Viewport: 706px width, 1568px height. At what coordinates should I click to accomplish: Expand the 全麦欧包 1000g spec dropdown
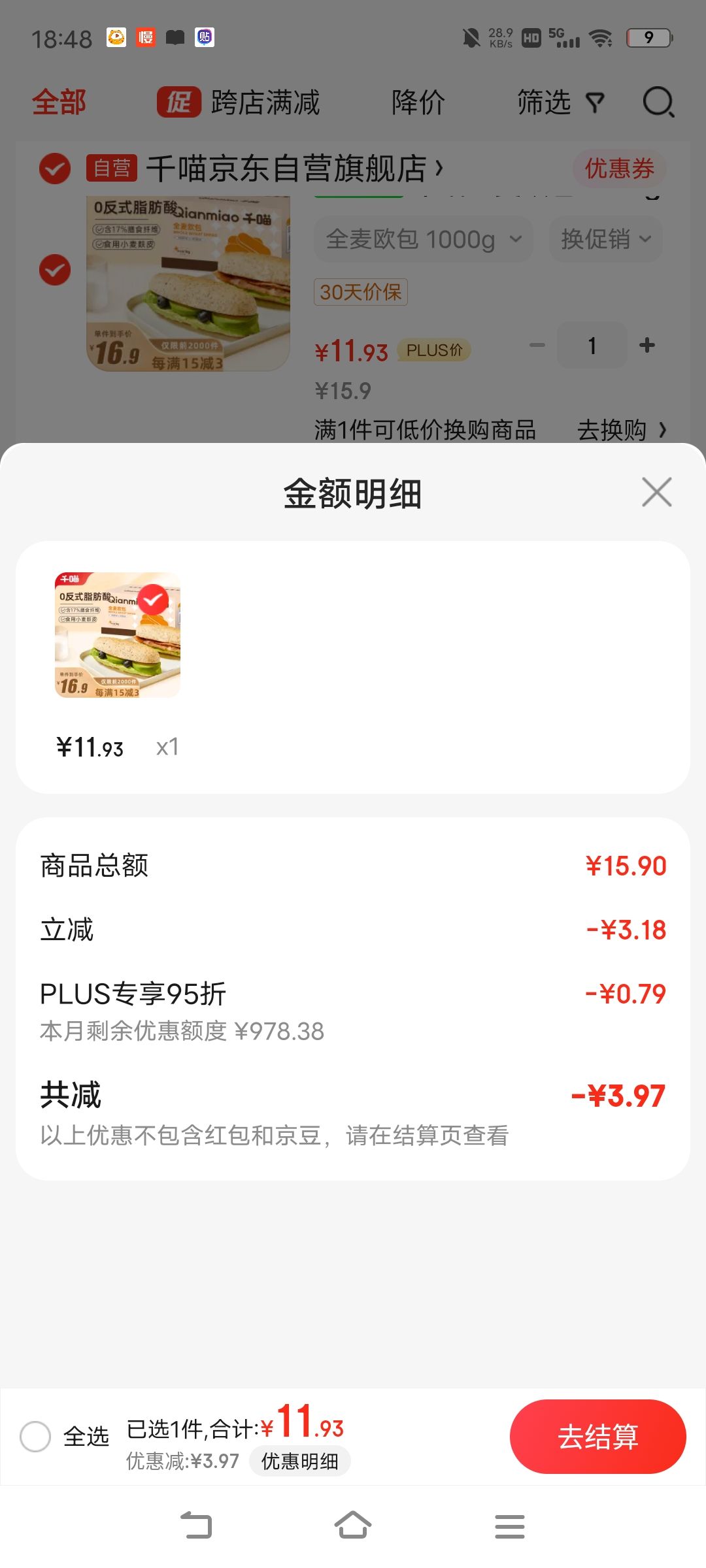click(424, 239)
